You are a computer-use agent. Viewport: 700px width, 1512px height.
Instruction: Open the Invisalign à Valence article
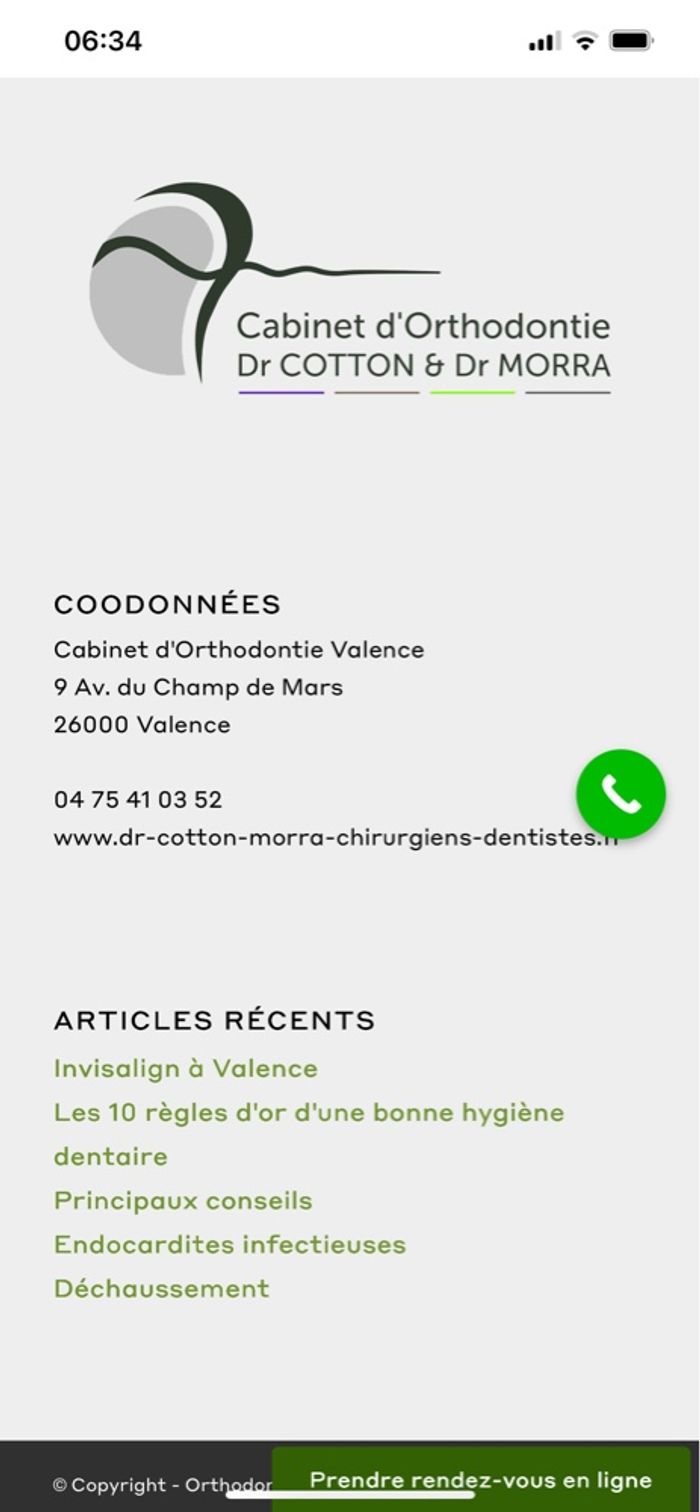pyautogui.click(x=186, y=1068)
